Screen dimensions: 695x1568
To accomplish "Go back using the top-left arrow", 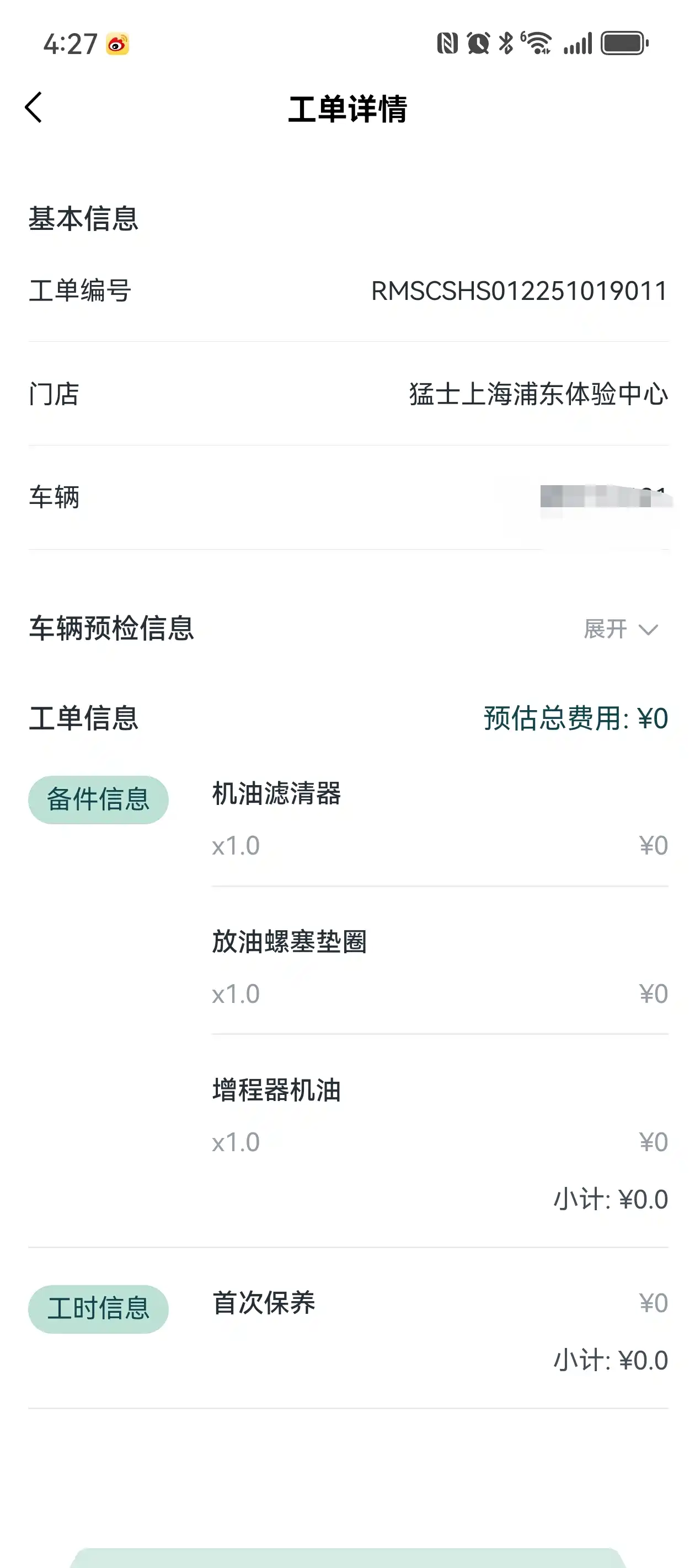I will 34,108.
